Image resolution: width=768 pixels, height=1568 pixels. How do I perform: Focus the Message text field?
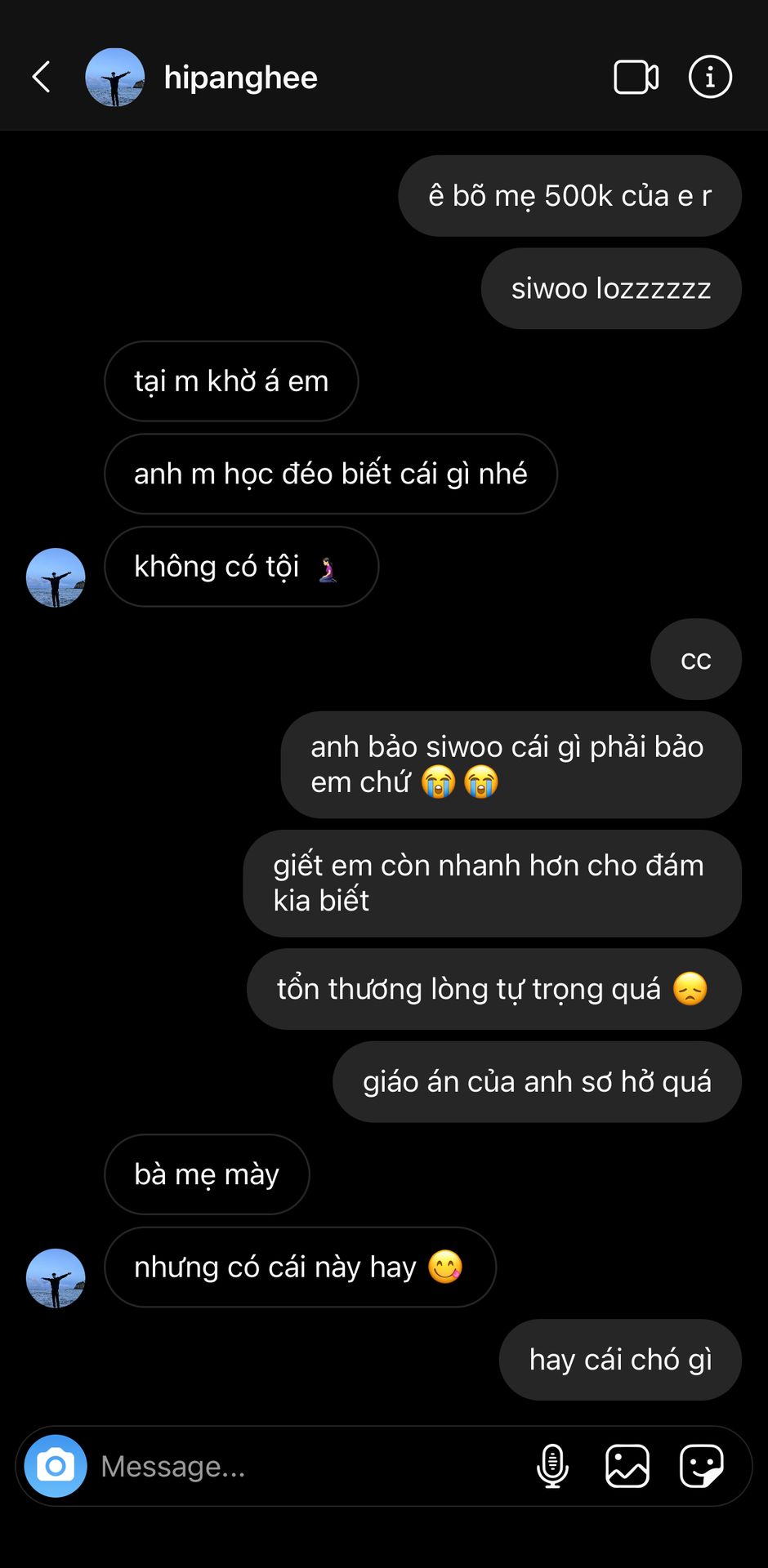click(310, 1466)
